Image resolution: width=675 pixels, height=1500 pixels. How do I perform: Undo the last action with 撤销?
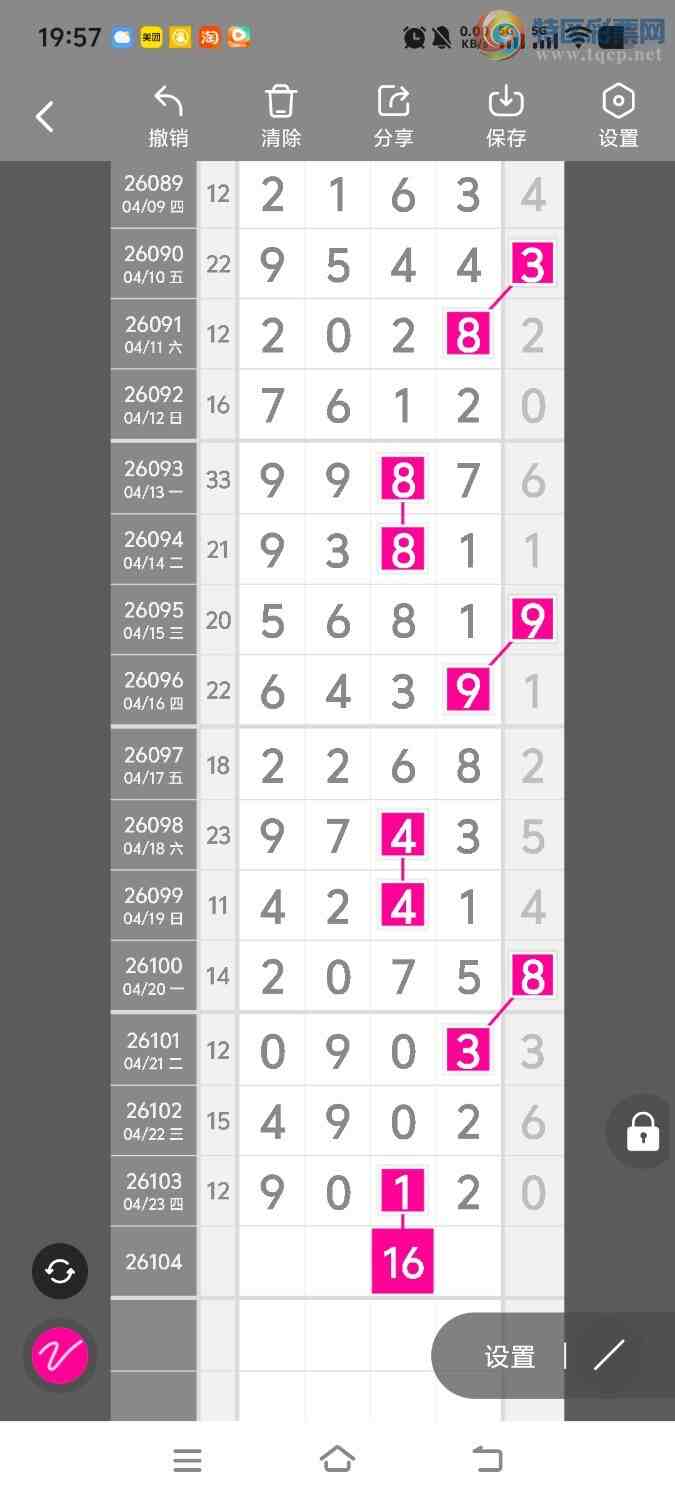[x=168, y=117]
